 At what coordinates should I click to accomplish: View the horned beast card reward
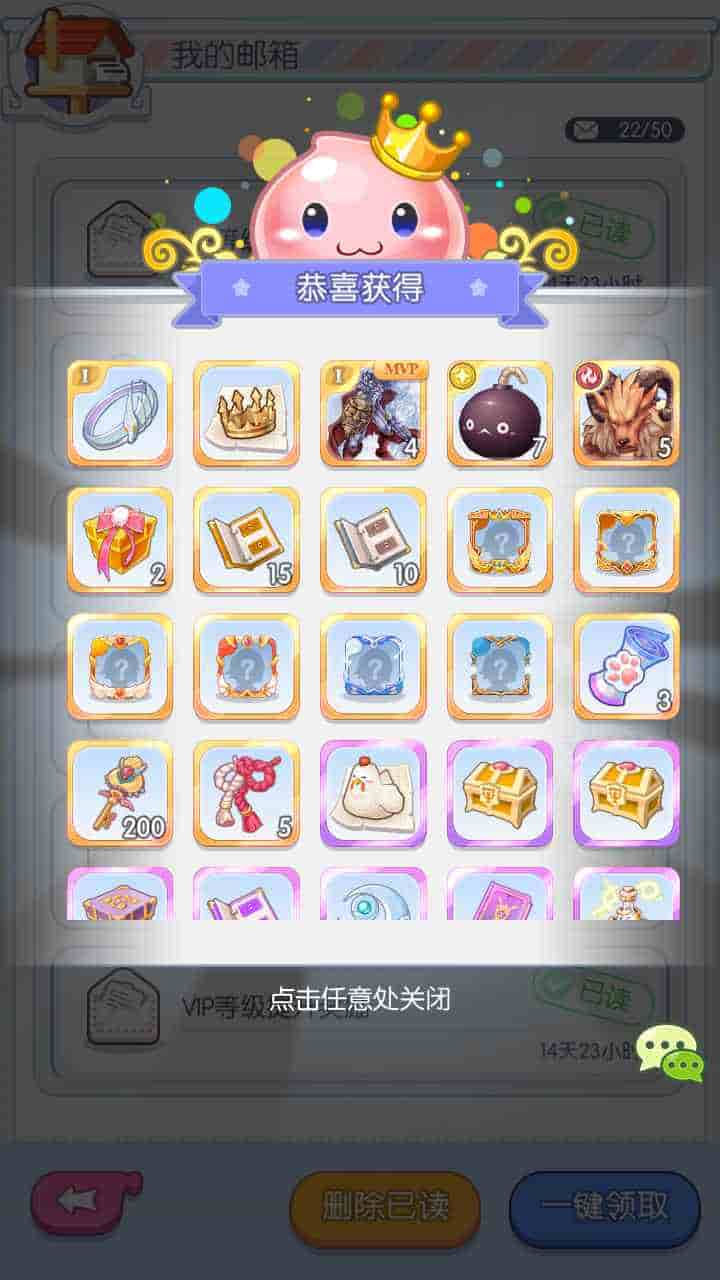point(626,413)
